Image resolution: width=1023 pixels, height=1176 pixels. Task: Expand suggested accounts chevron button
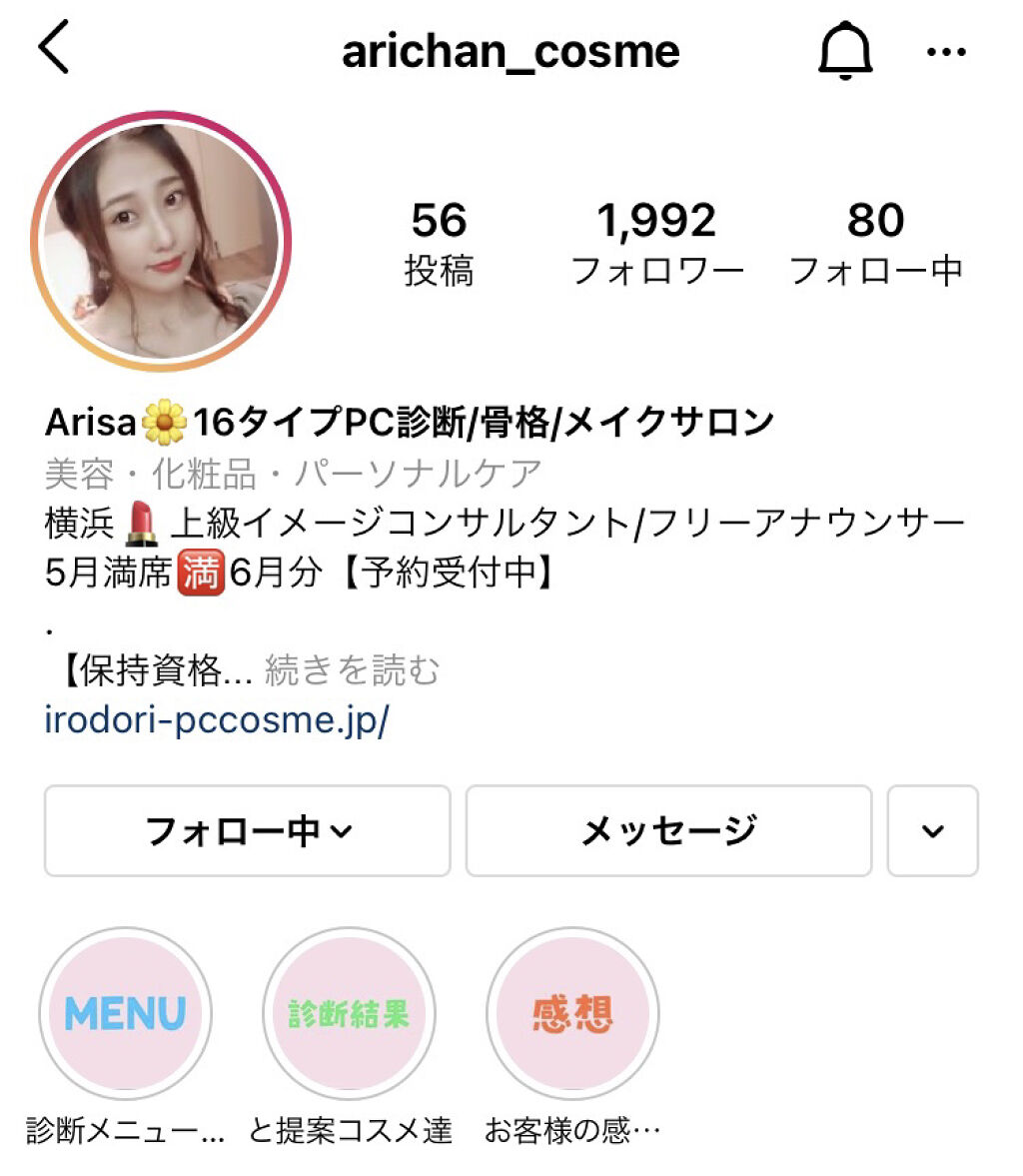point(932,831)
